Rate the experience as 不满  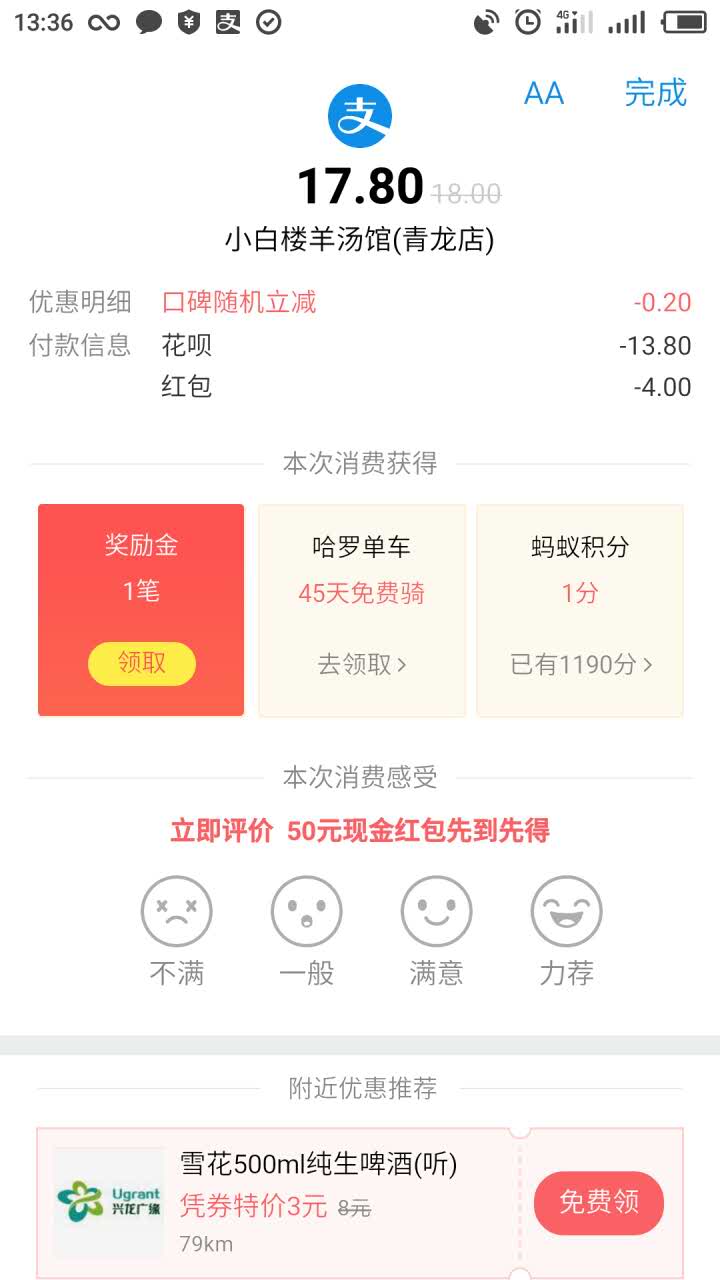(177, 932)
